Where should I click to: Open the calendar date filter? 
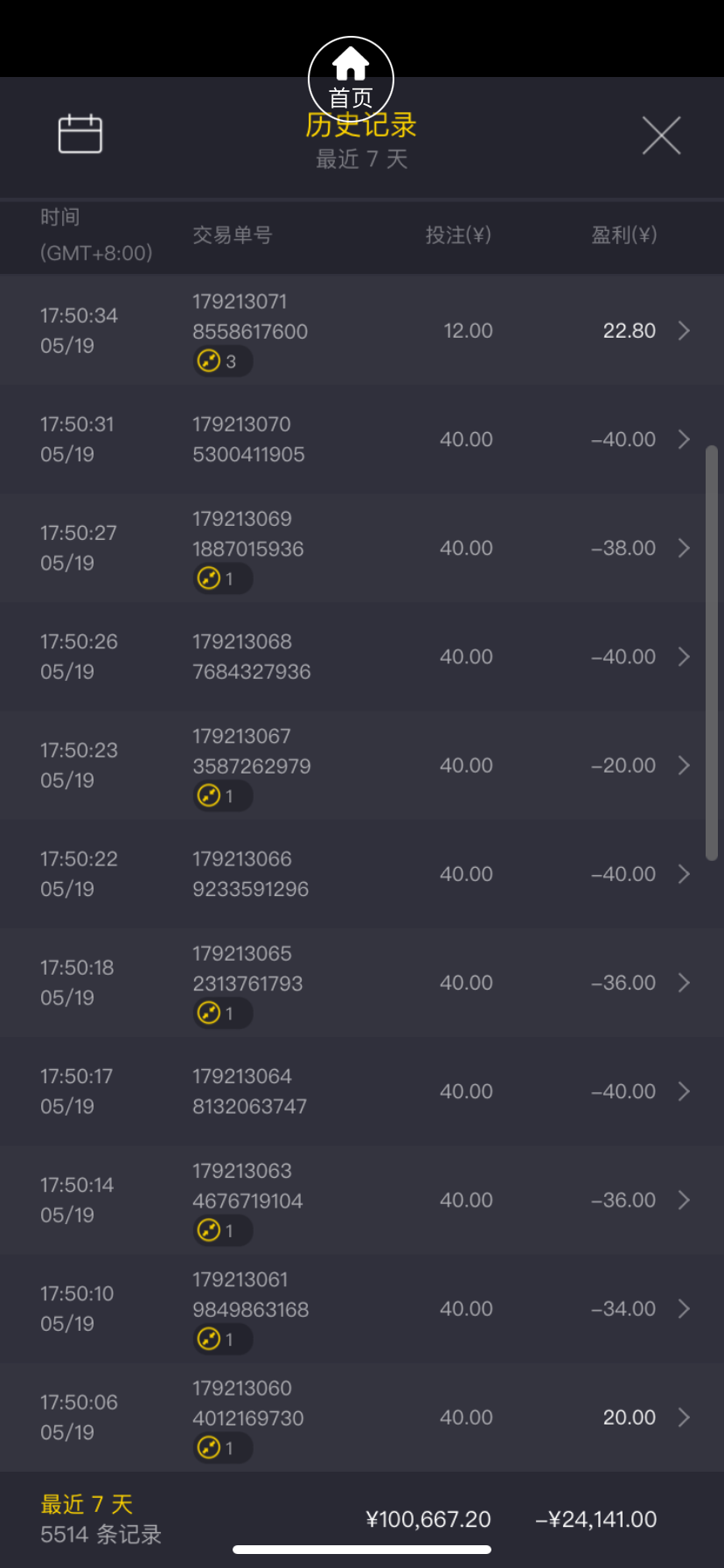81,134
